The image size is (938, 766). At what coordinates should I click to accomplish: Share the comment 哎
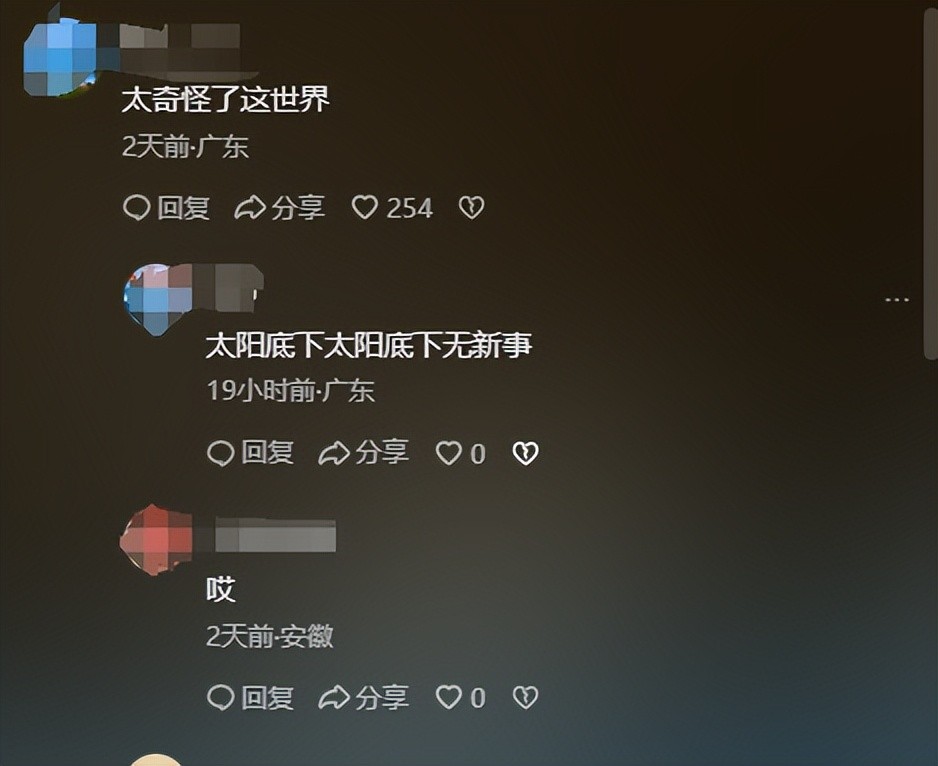[x=363, y=697]
